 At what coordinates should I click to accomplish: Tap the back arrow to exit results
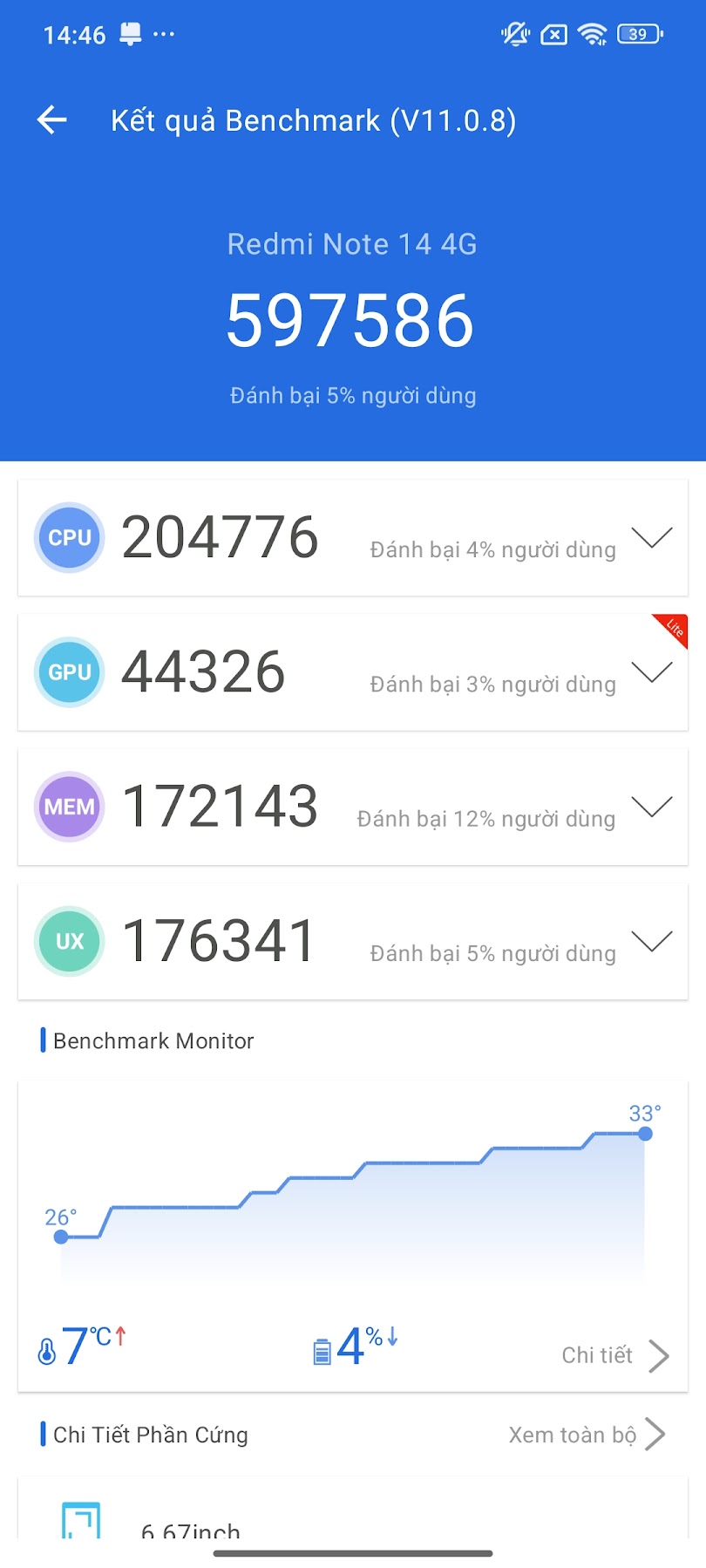point(51,119)
